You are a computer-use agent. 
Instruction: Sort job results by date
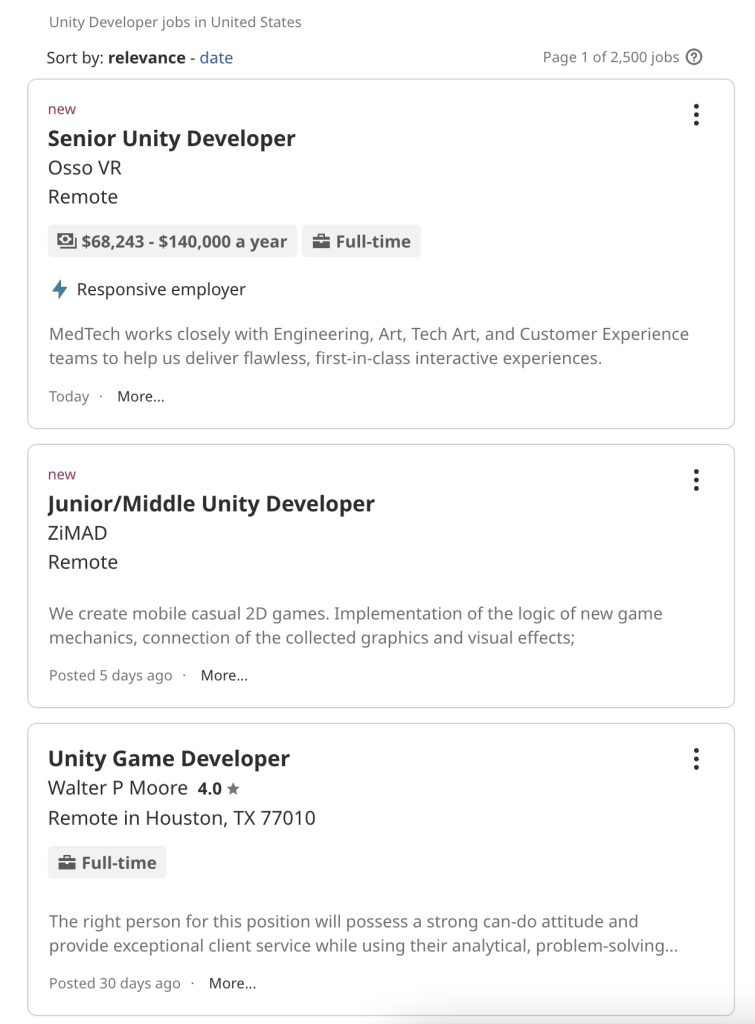[216, 58]
